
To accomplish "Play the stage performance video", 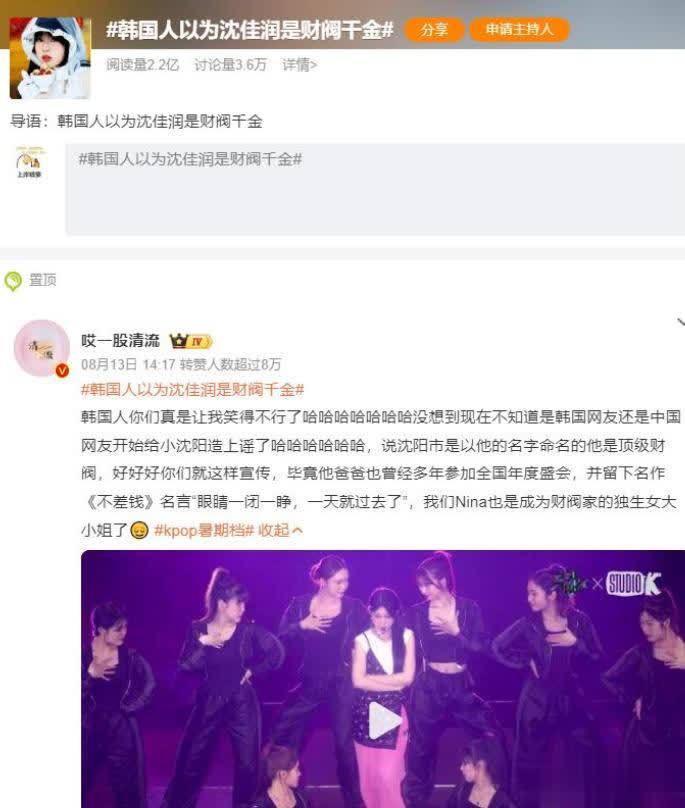I will (384, 720).
